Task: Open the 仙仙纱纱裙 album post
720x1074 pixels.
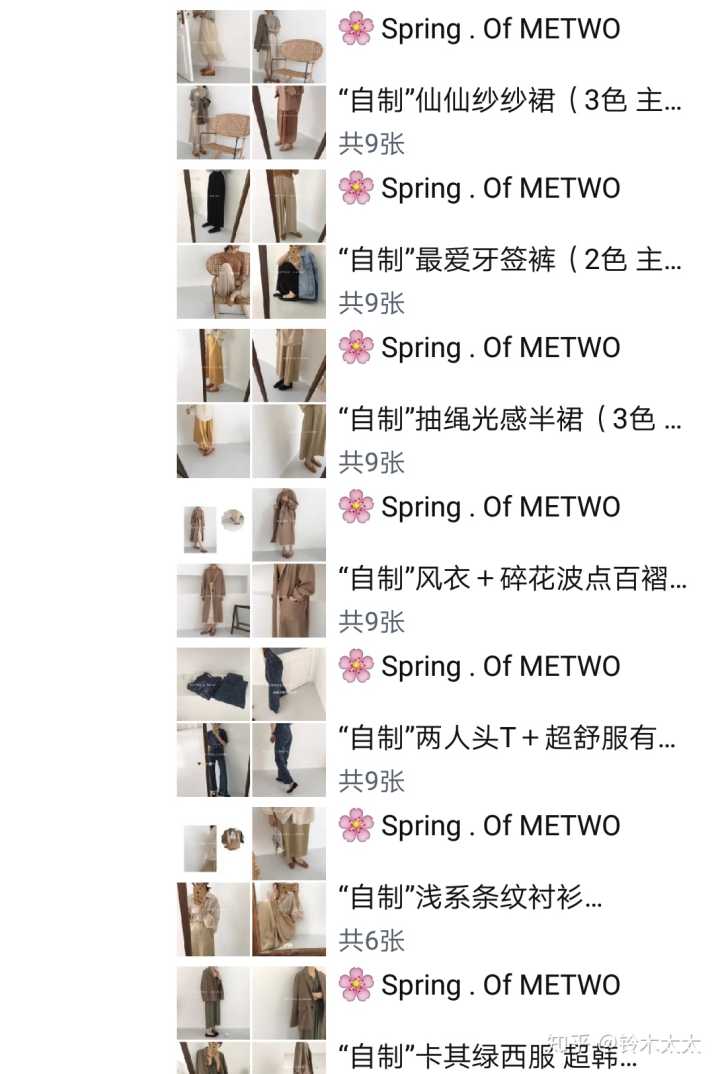Action: (x=510, y=101)
